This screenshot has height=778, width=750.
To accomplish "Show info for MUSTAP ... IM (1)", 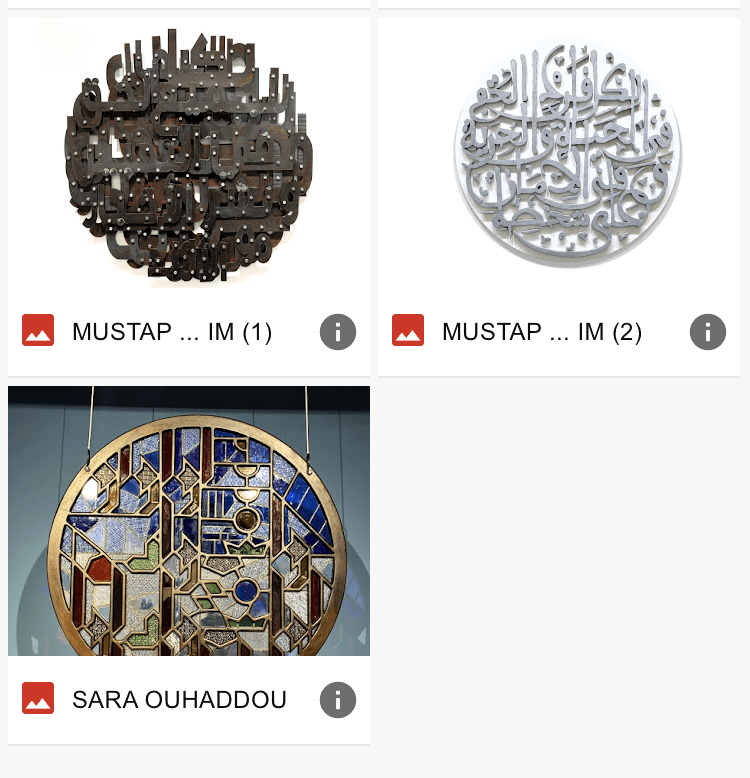I will [338, 331].
